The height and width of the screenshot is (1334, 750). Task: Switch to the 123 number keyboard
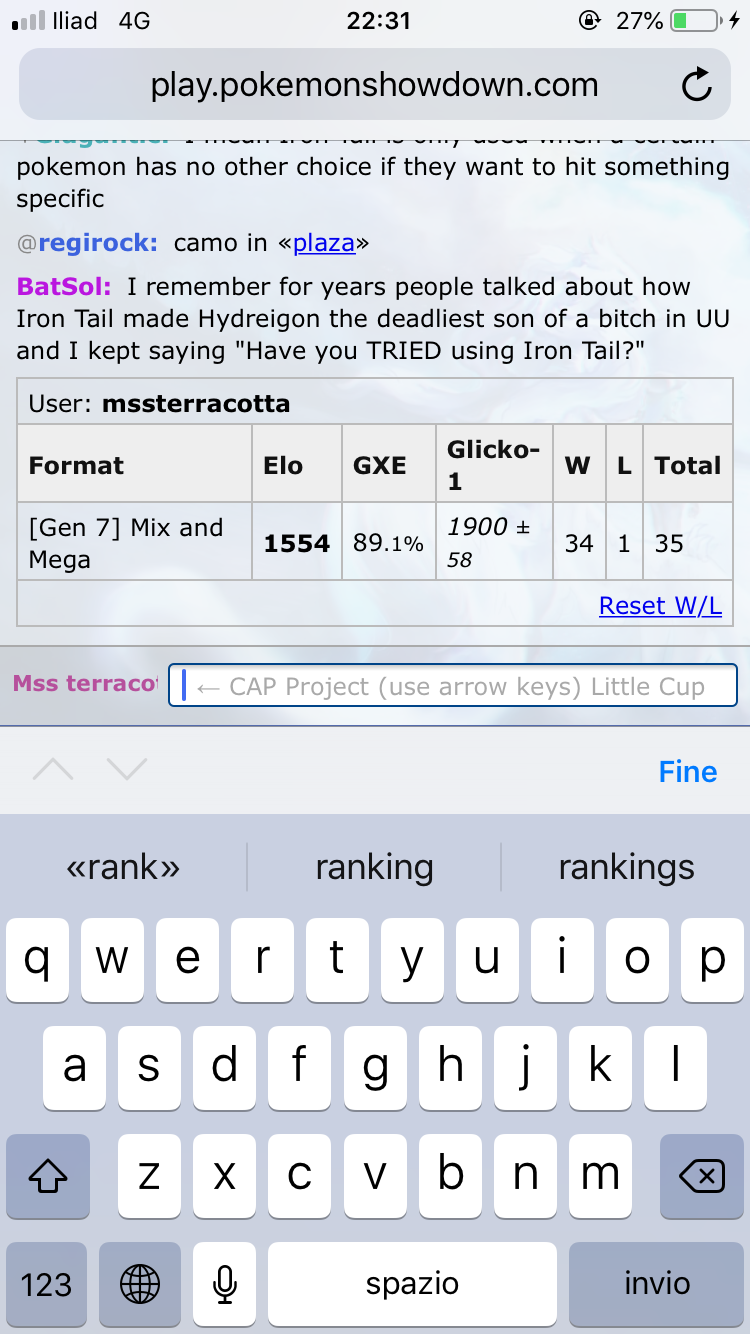point(46,1284)
